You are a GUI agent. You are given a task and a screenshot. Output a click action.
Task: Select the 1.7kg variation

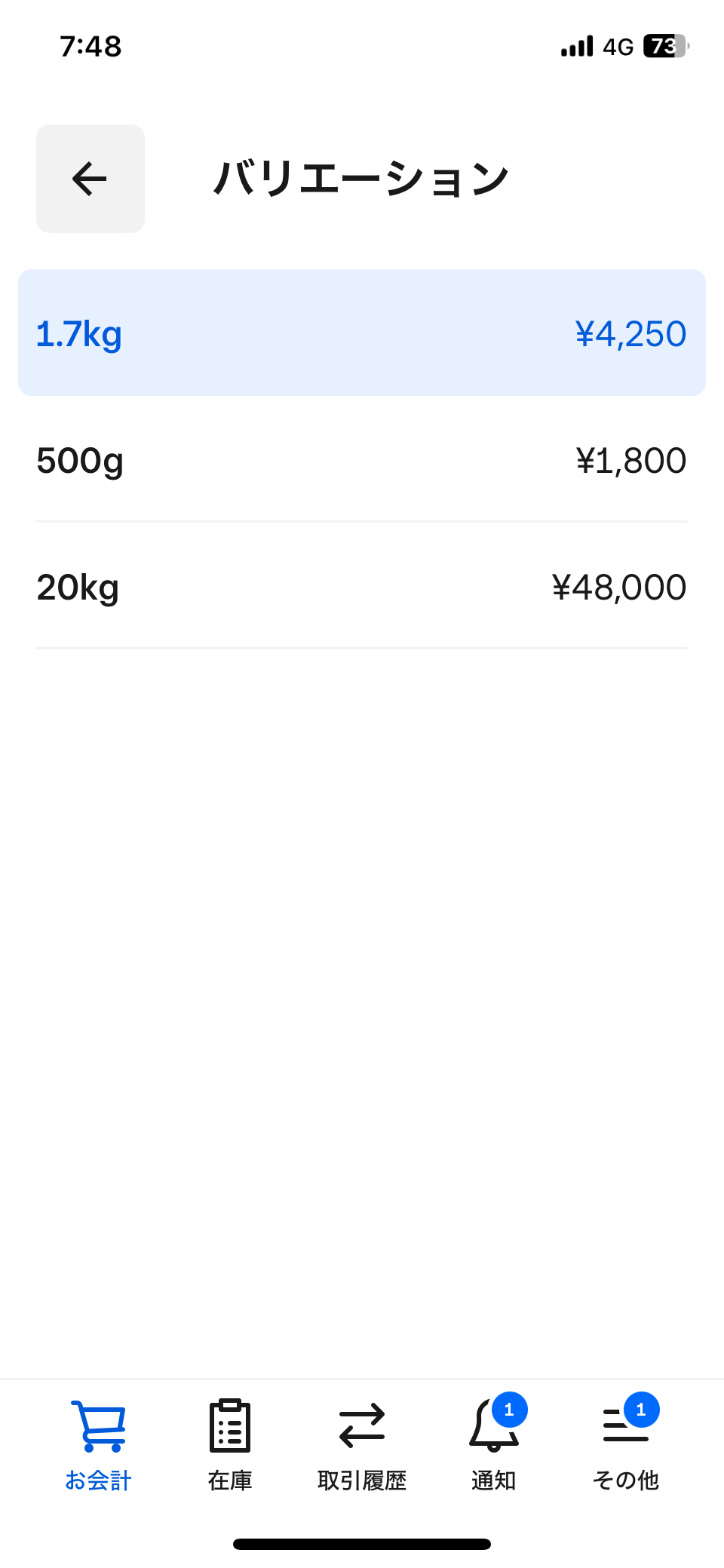point(362,333)
